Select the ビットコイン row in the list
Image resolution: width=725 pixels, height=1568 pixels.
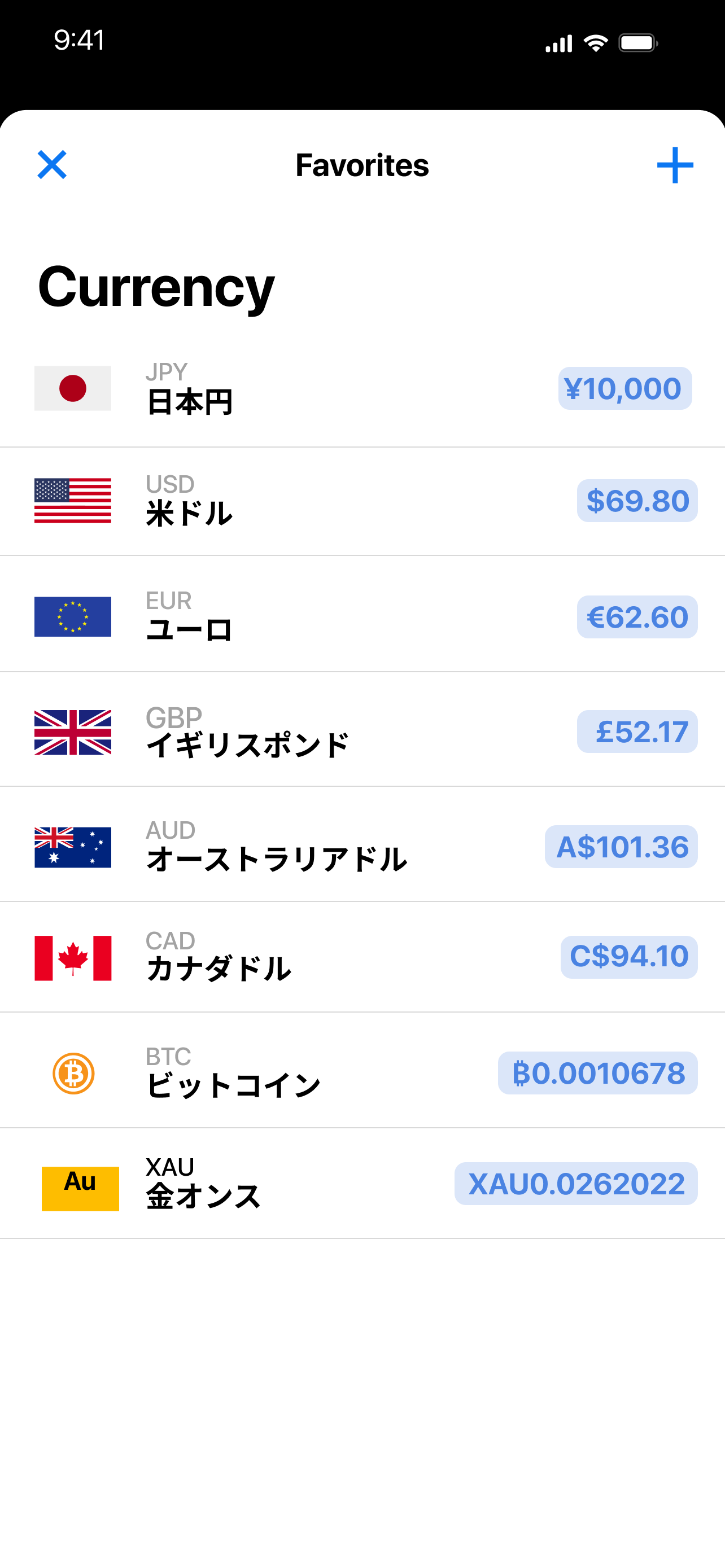(304, 1071)
